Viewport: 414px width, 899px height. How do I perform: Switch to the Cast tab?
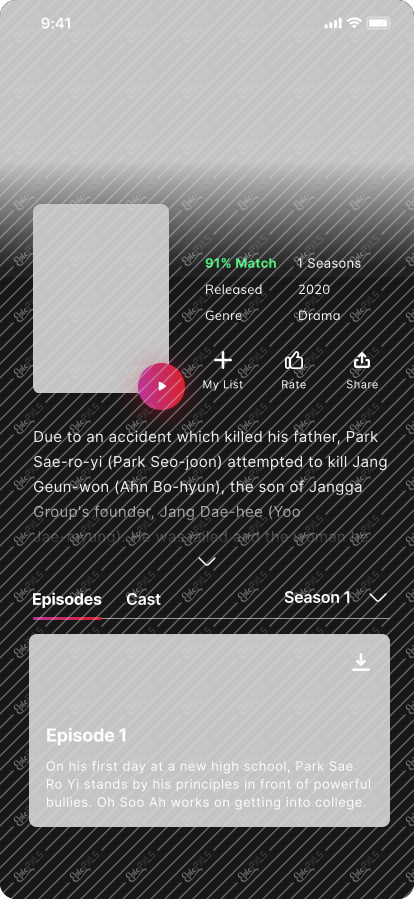tap(143, 600)
